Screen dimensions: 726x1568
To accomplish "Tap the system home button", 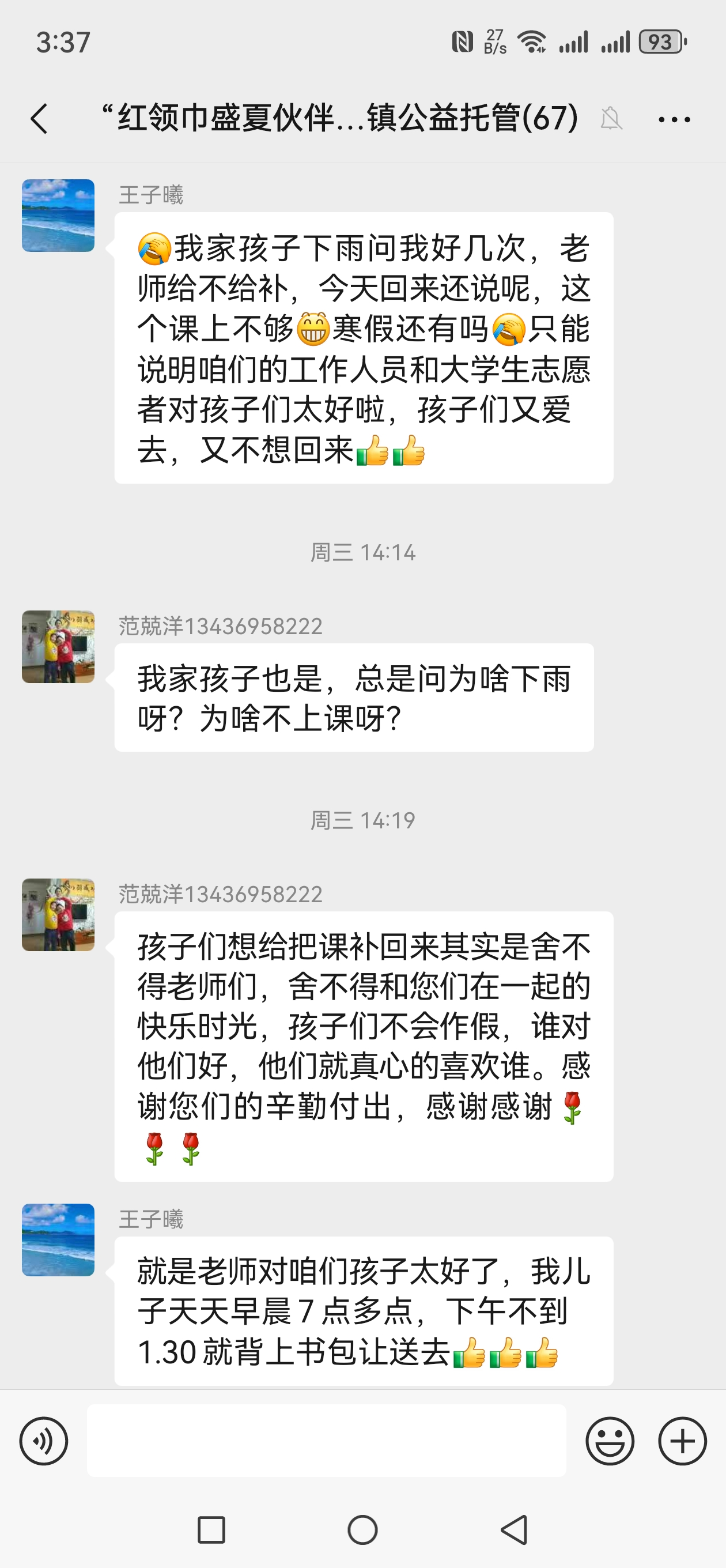I will 362,1529.
